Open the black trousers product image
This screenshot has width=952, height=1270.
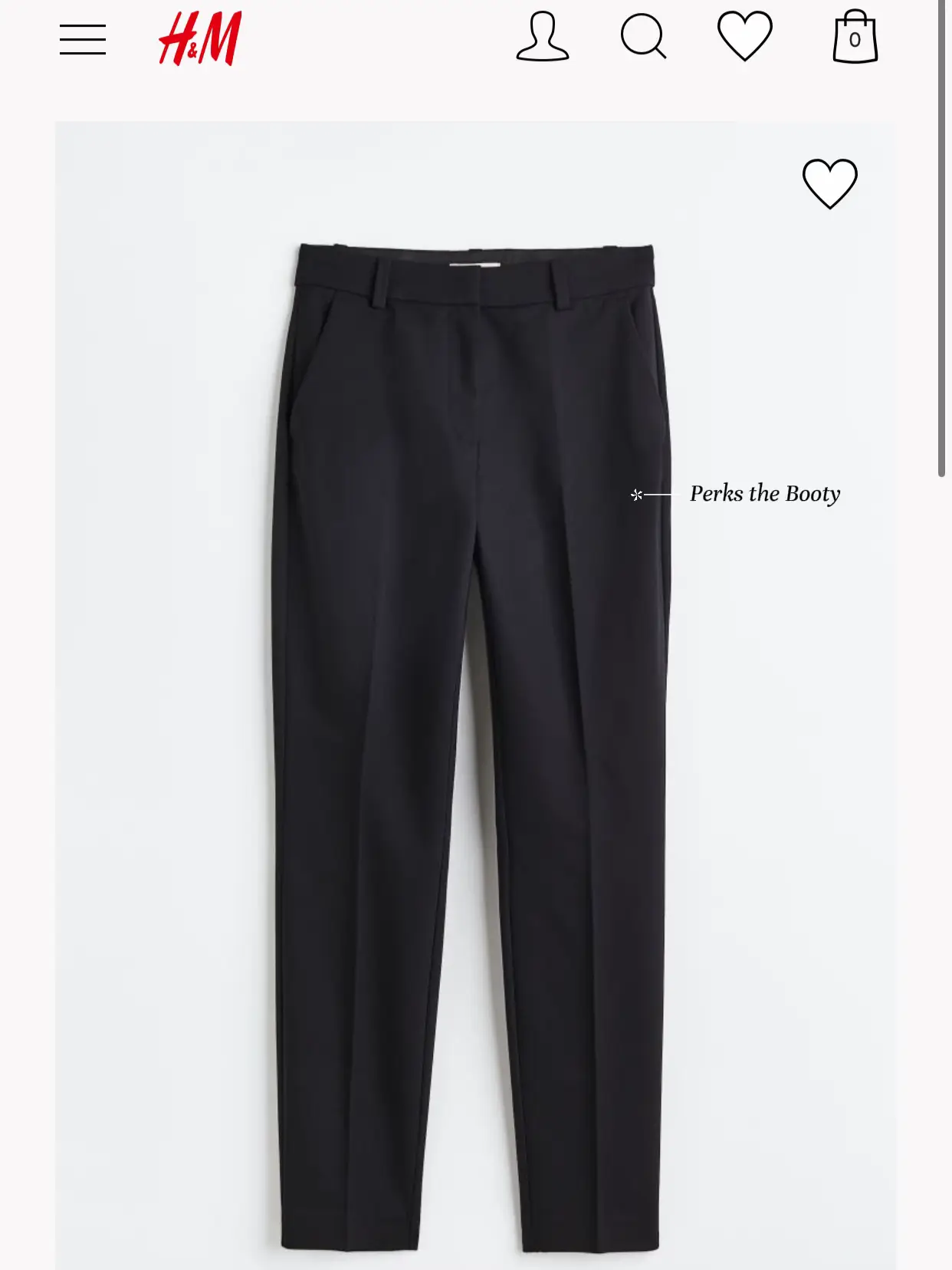click(x=471, y=690)
